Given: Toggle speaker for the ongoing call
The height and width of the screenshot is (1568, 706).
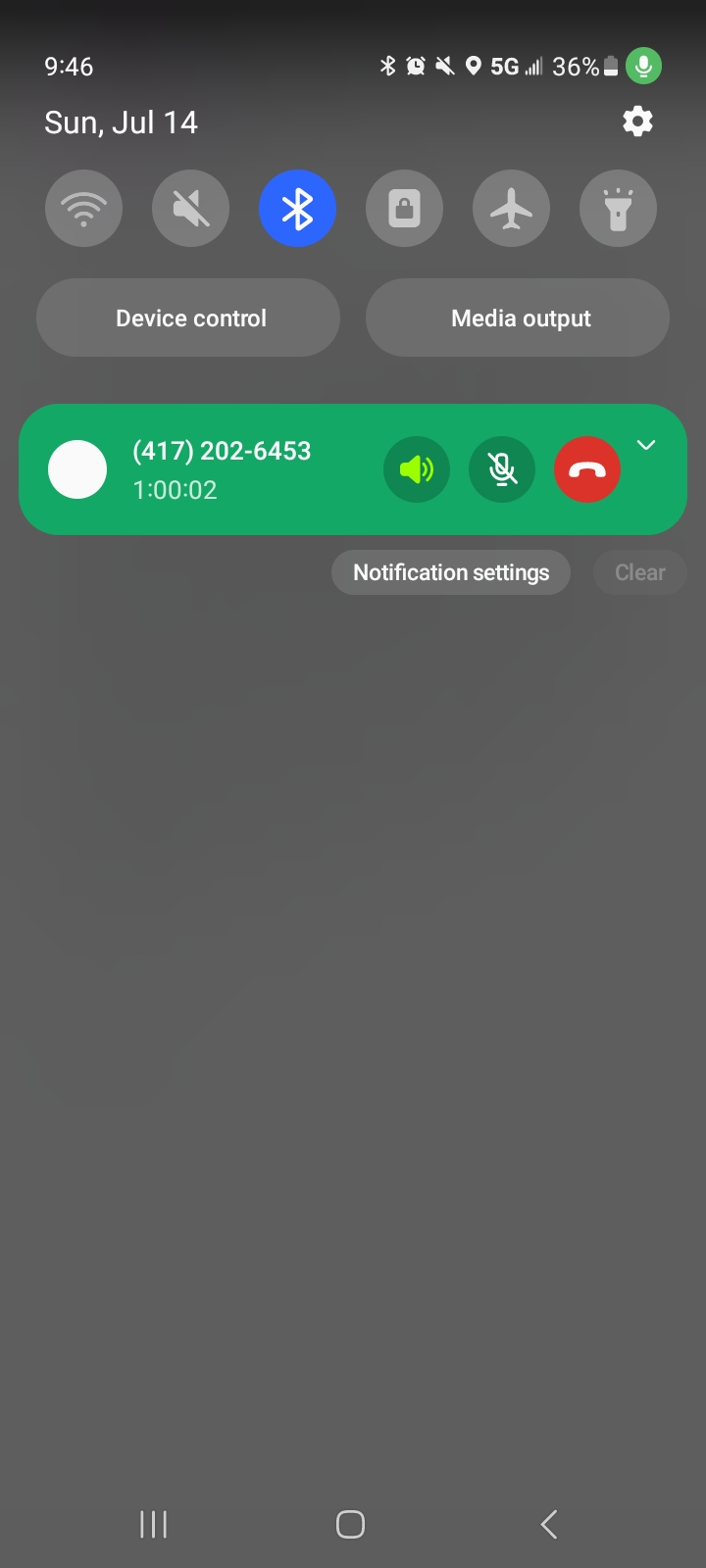Looking at the screenshot, I should pyautogui.click(x=417, y=470).
